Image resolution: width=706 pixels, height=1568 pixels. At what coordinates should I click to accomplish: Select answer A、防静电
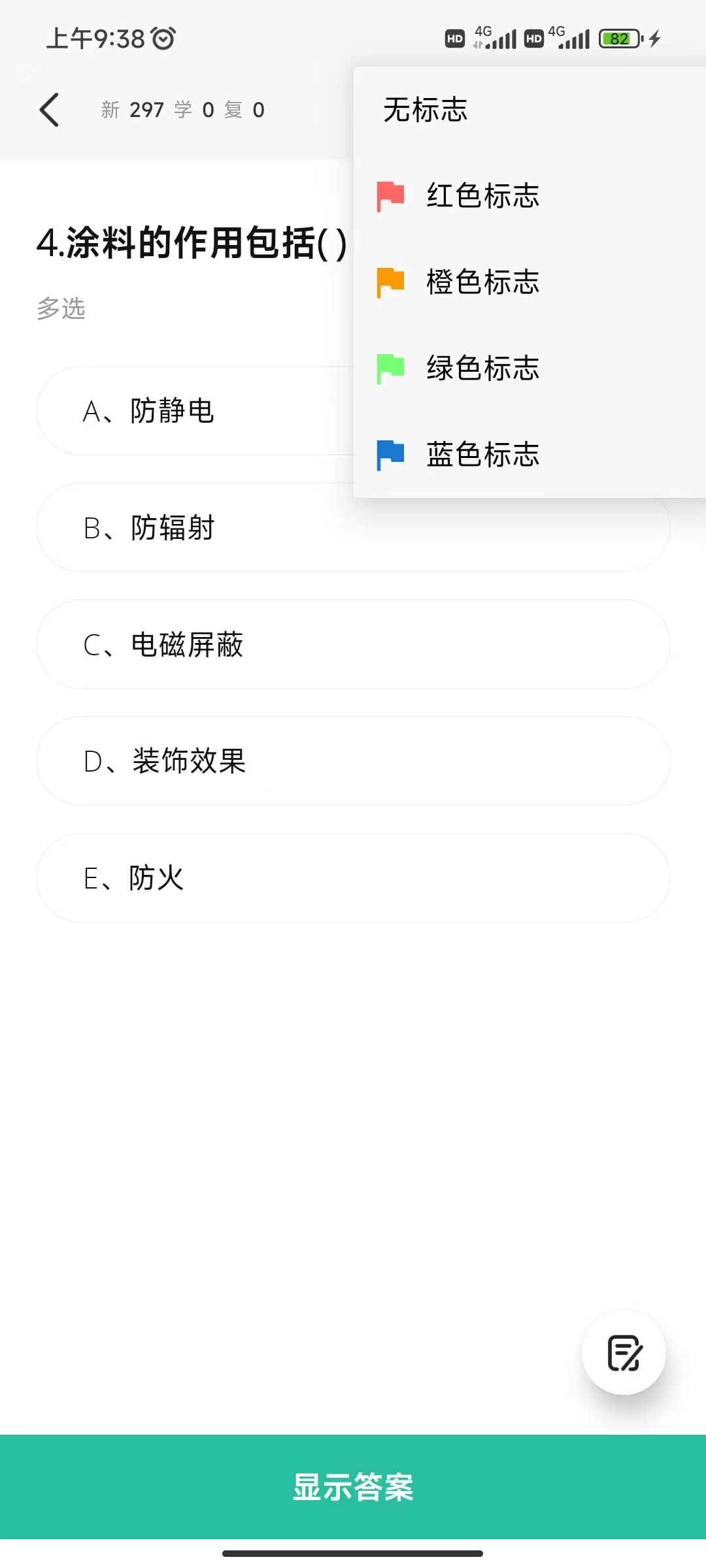[x=195, y=411]
